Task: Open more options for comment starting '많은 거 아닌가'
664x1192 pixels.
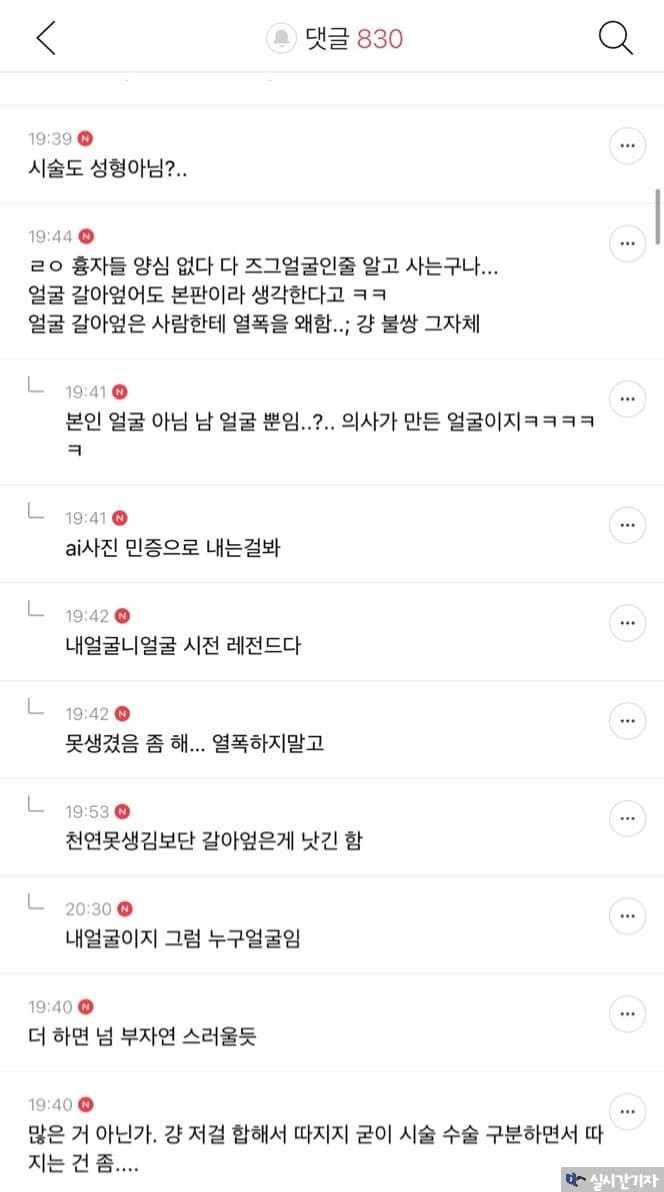Action: coord(627,1110)
